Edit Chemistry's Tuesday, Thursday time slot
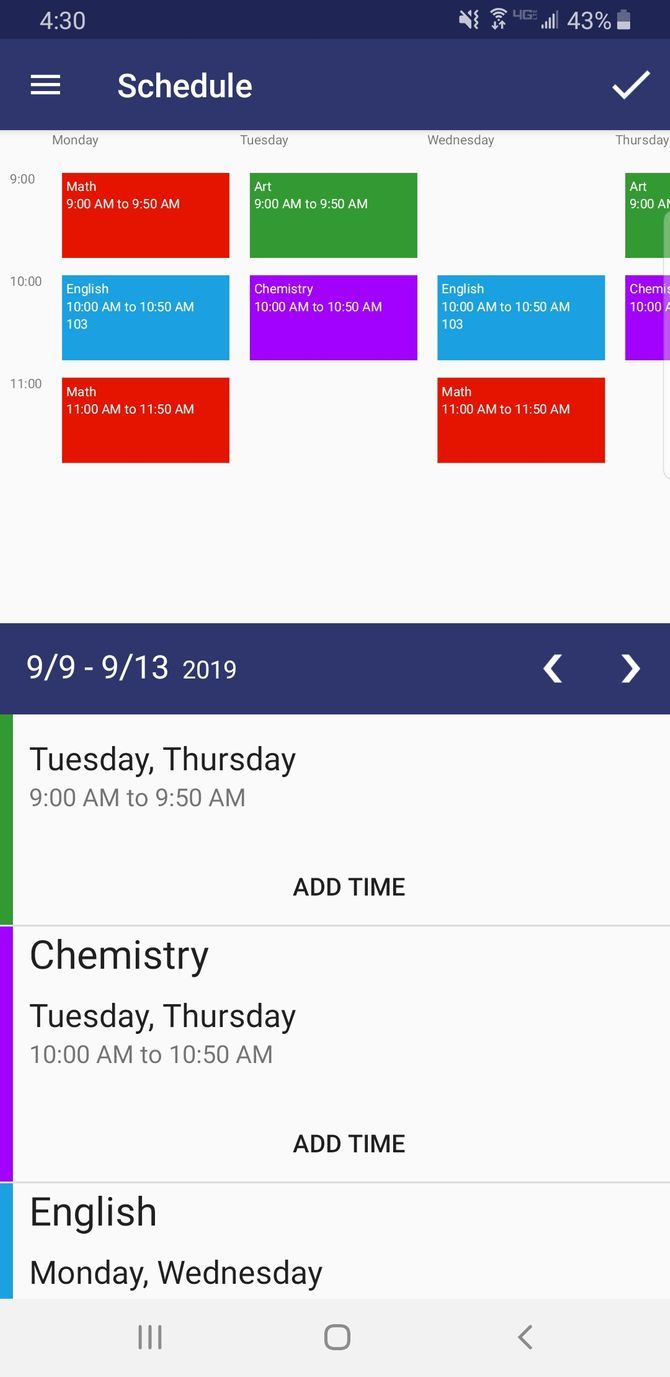 pyautogui.click(x=163, y=1033)
